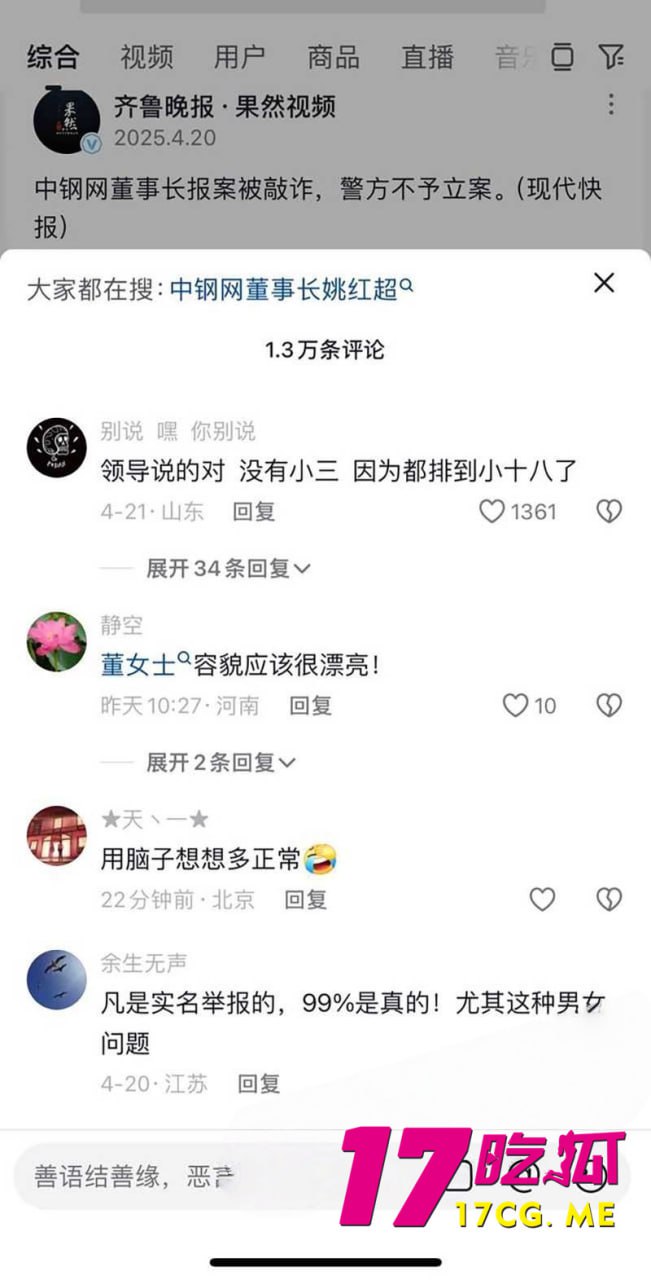Open overflow menu on 齐鲁晚报 post
651x1280 pixels.
click(611, 104)
